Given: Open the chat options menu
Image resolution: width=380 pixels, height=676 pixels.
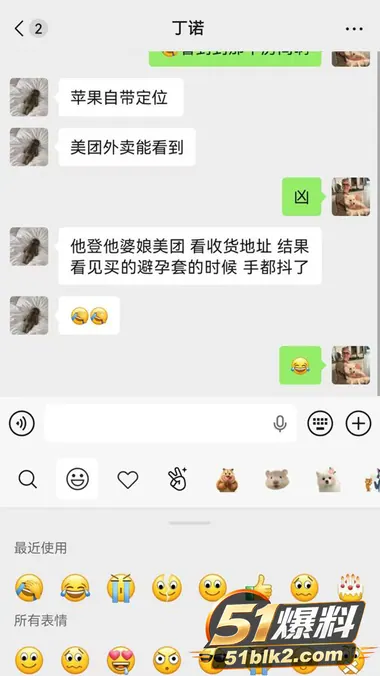Looking at the screenshot, I should click(x=354, y=29).
